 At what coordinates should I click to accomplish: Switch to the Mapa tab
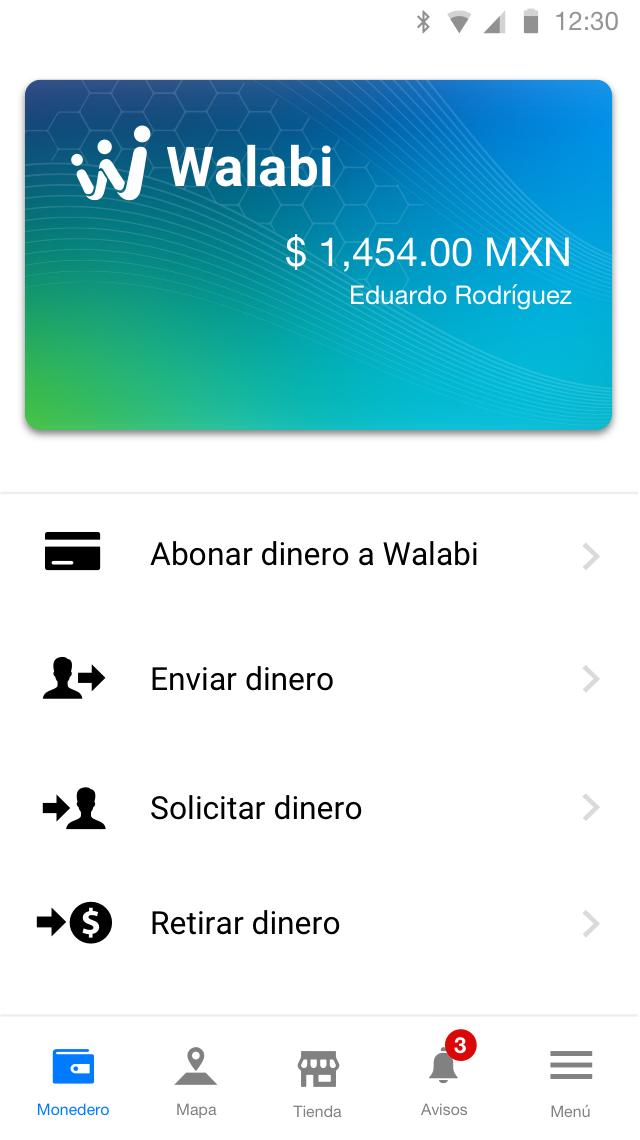coord(196,1081)
